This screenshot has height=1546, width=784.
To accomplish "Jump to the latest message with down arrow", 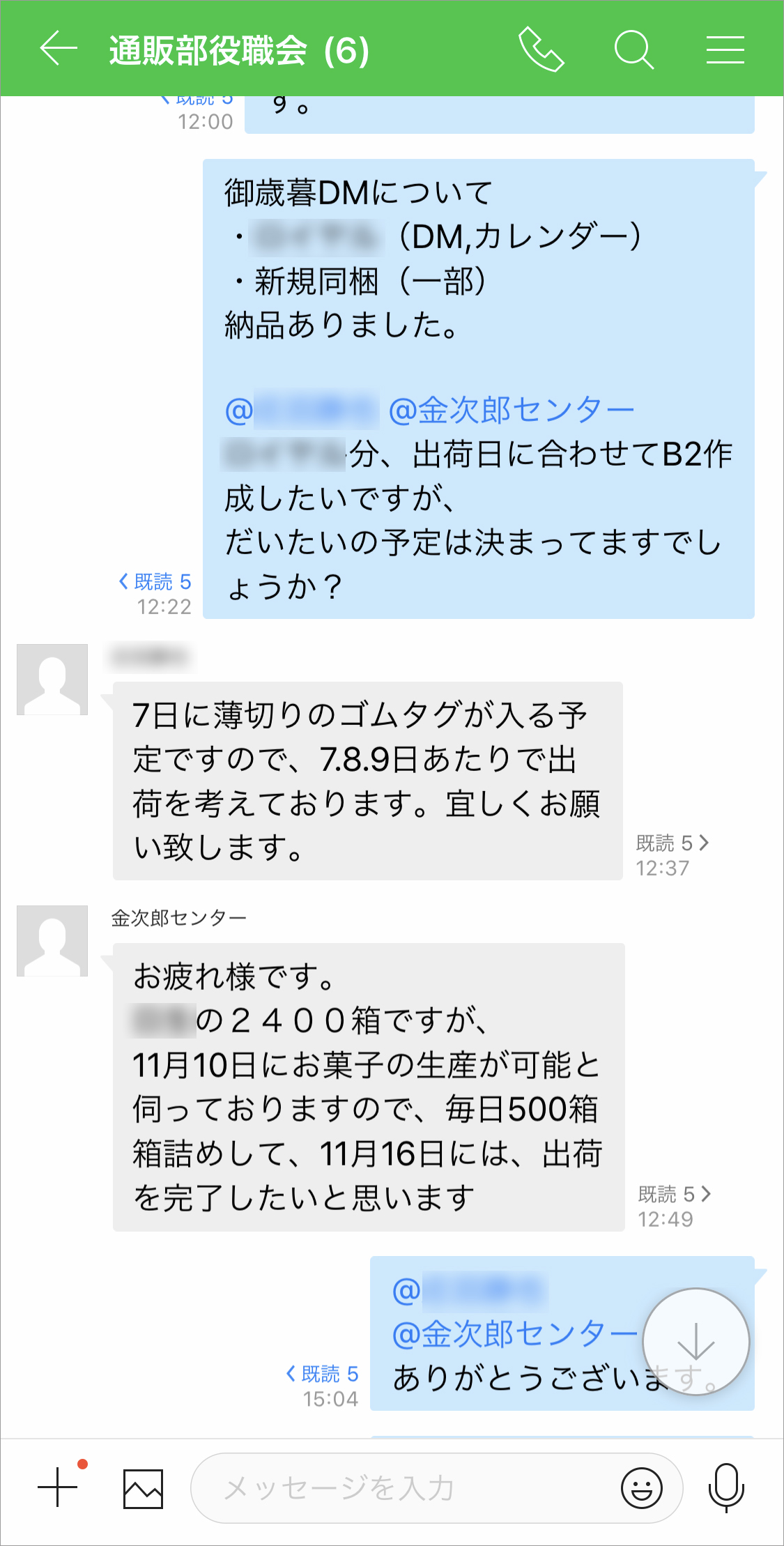I will (x=695, y=1341).
